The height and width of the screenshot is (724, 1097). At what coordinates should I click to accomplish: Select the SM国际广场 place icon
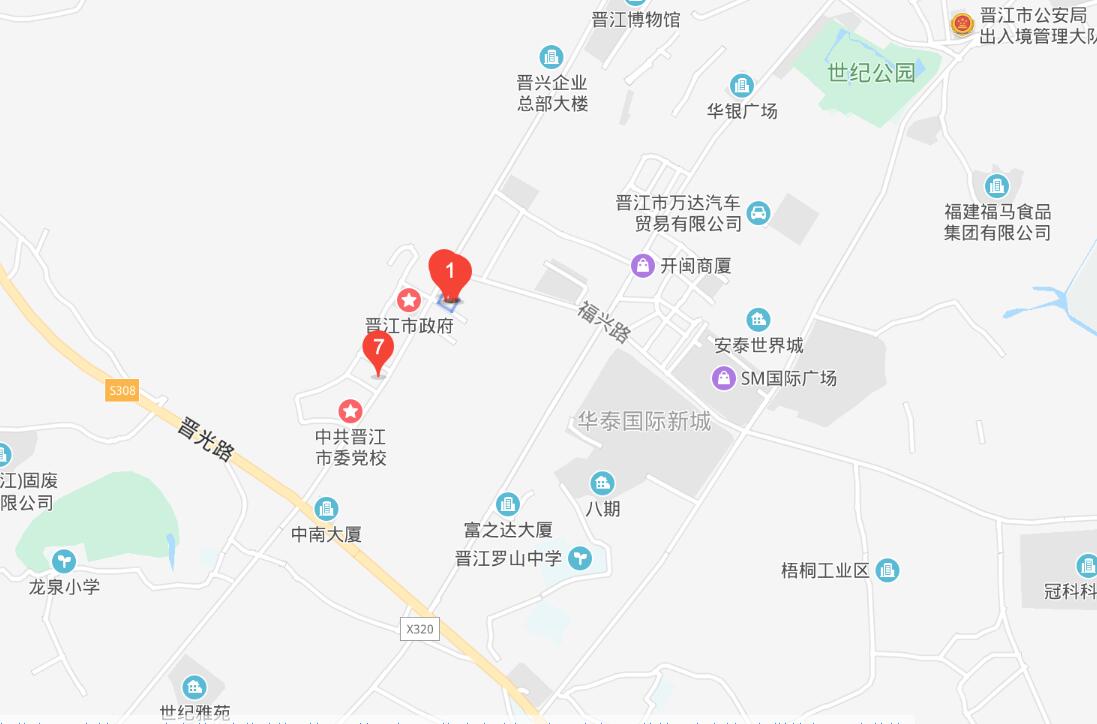(x=723, y=378)
